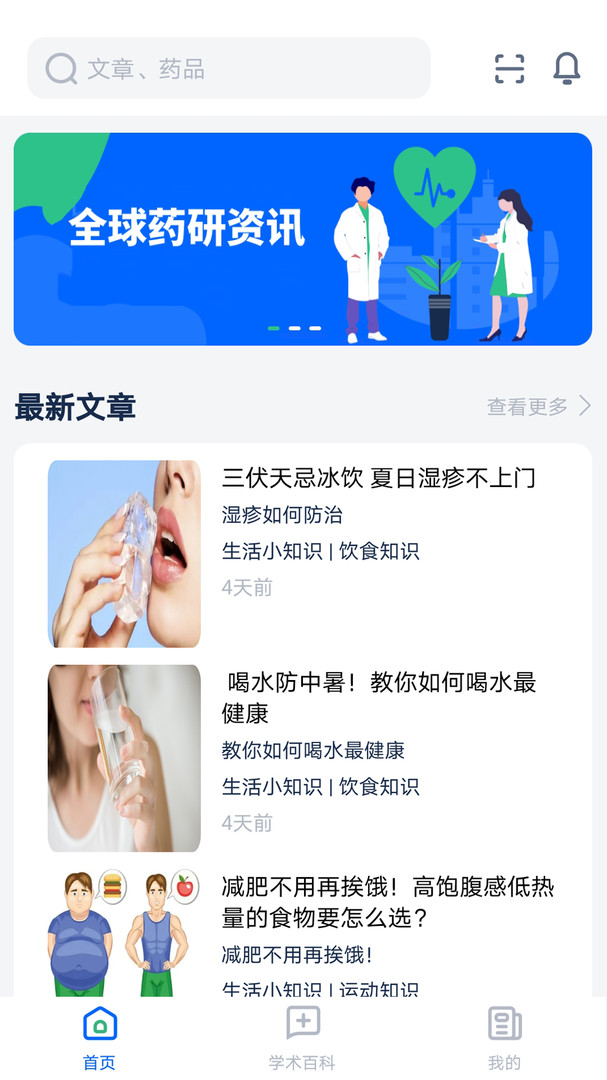The image size is (607, 1080).
Task: Switch to the 学术百科 tab
Action: coord(302,1036)
